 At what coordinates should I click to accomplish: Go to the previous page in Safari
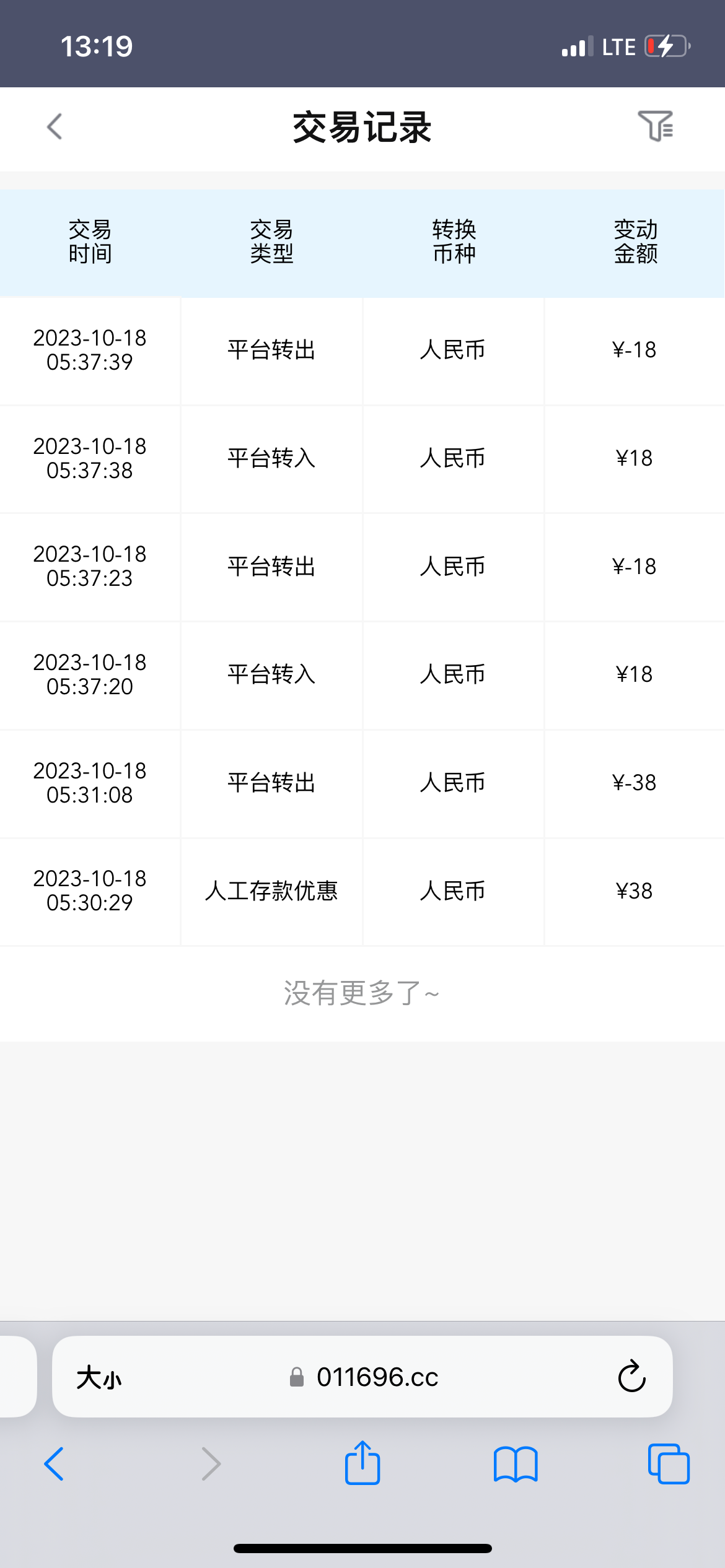pos(54,1464)
